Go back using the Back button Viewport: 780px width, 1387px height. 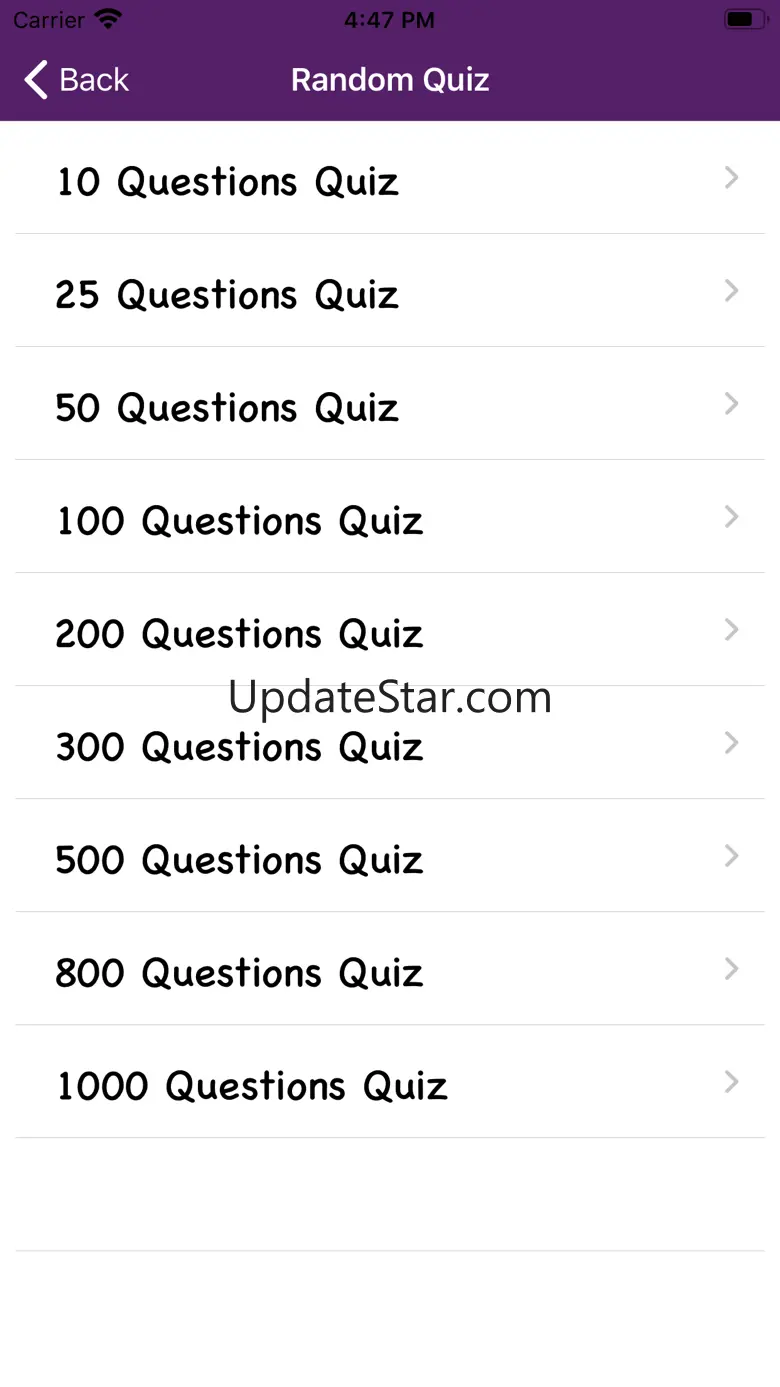point(77,80)
